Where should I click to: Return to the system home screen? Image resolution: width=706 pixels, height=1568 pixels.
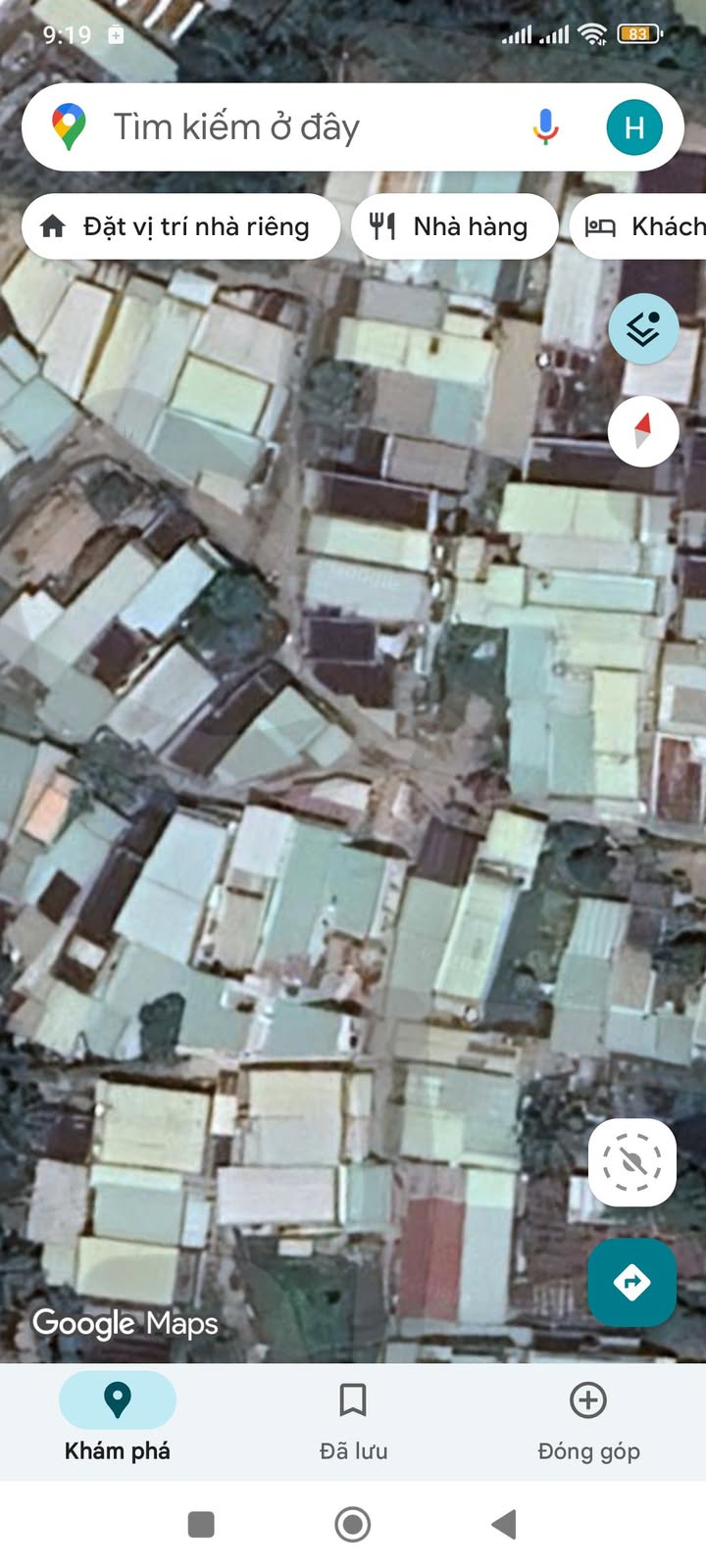(353, 1524)
